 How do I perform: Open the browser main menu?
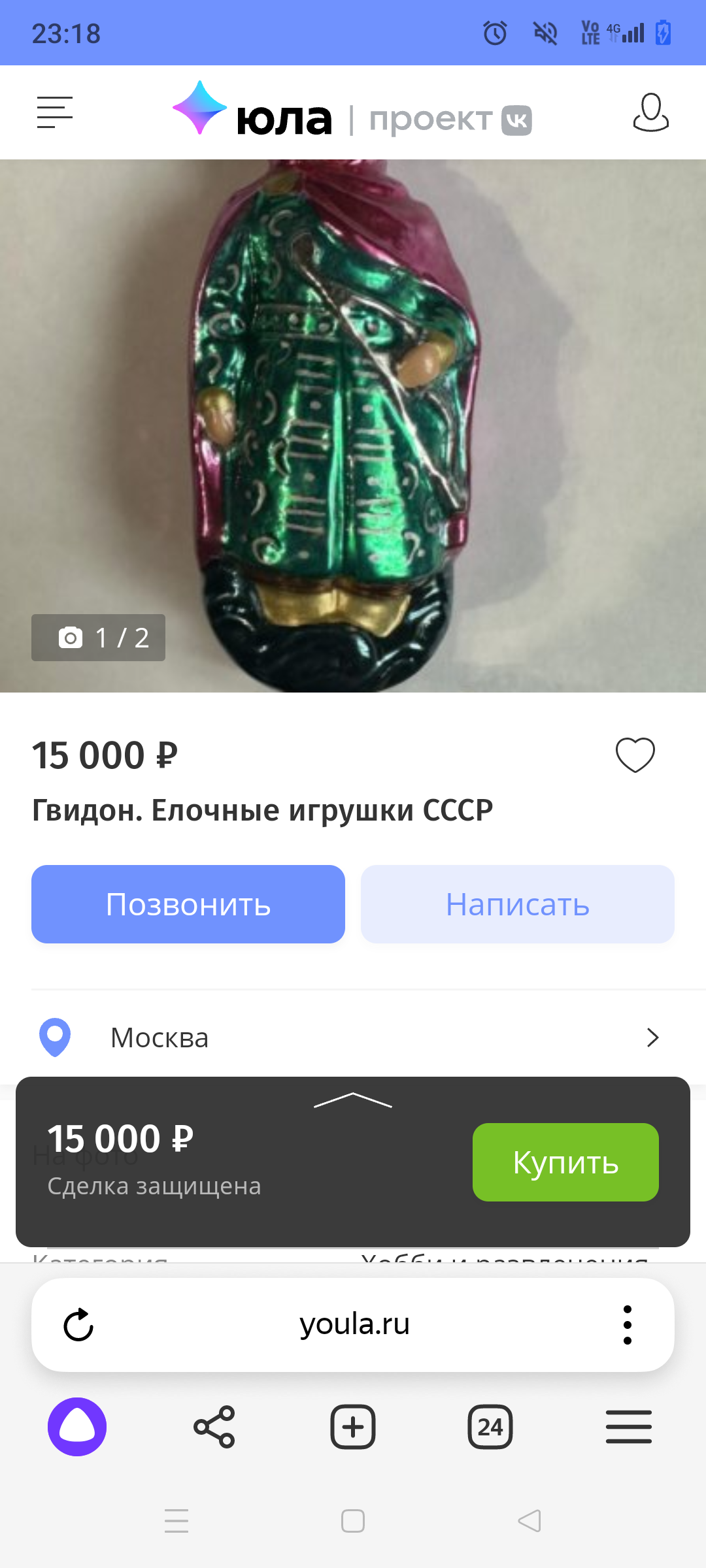(x=628, y=1427)
